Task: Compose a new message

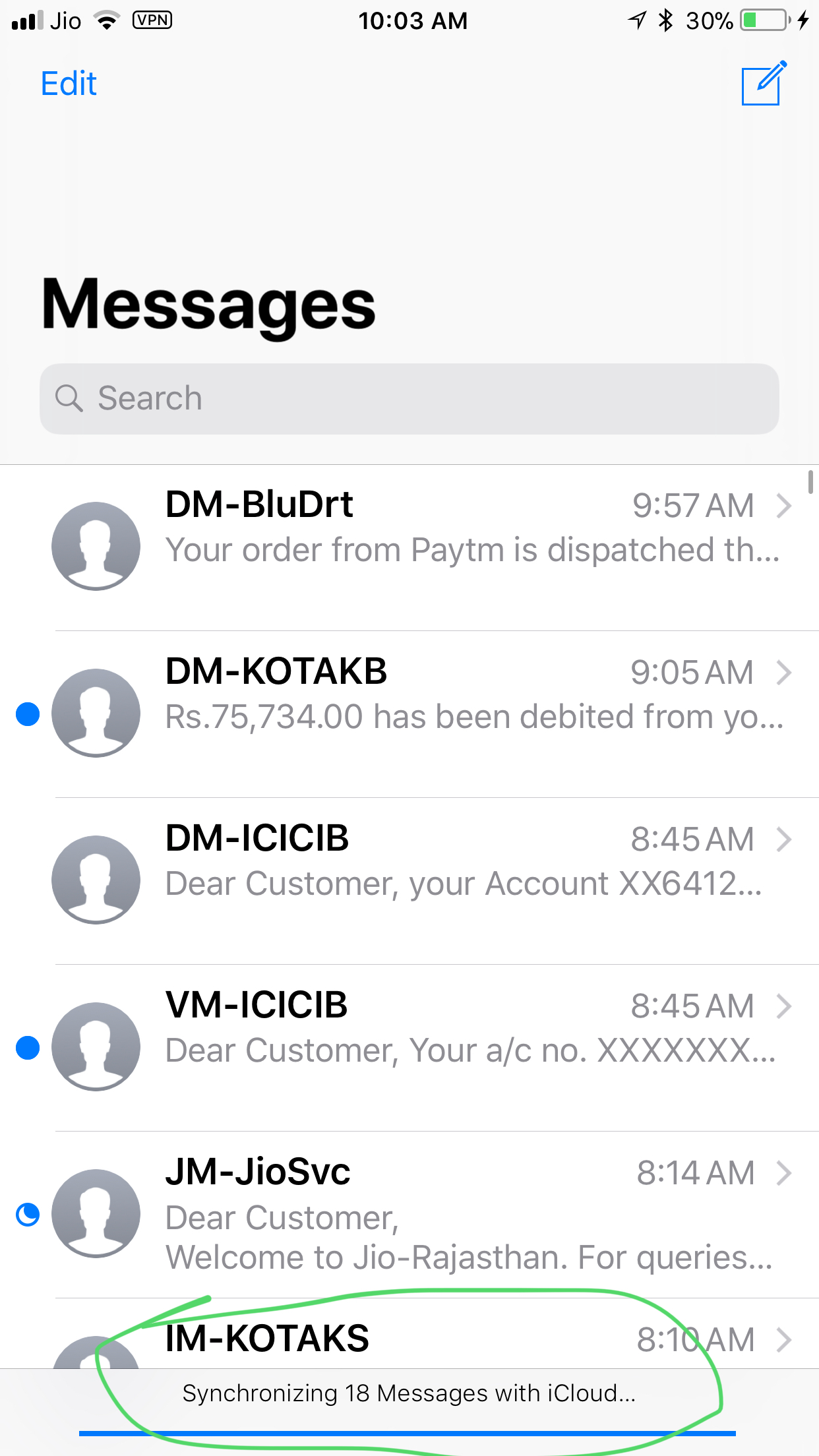Action: (x=763, y=84)
